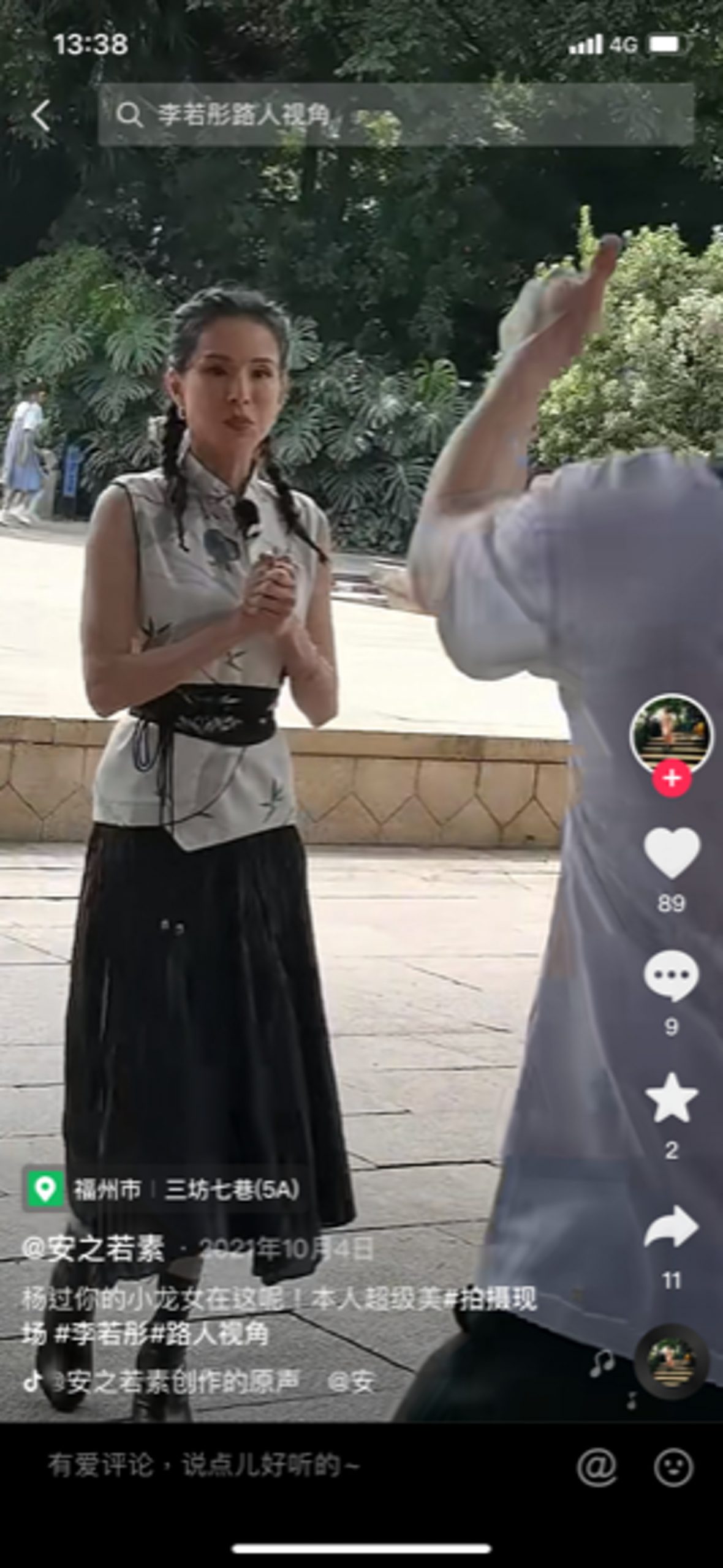Open the search box with 李若彤路人视角

395,115
